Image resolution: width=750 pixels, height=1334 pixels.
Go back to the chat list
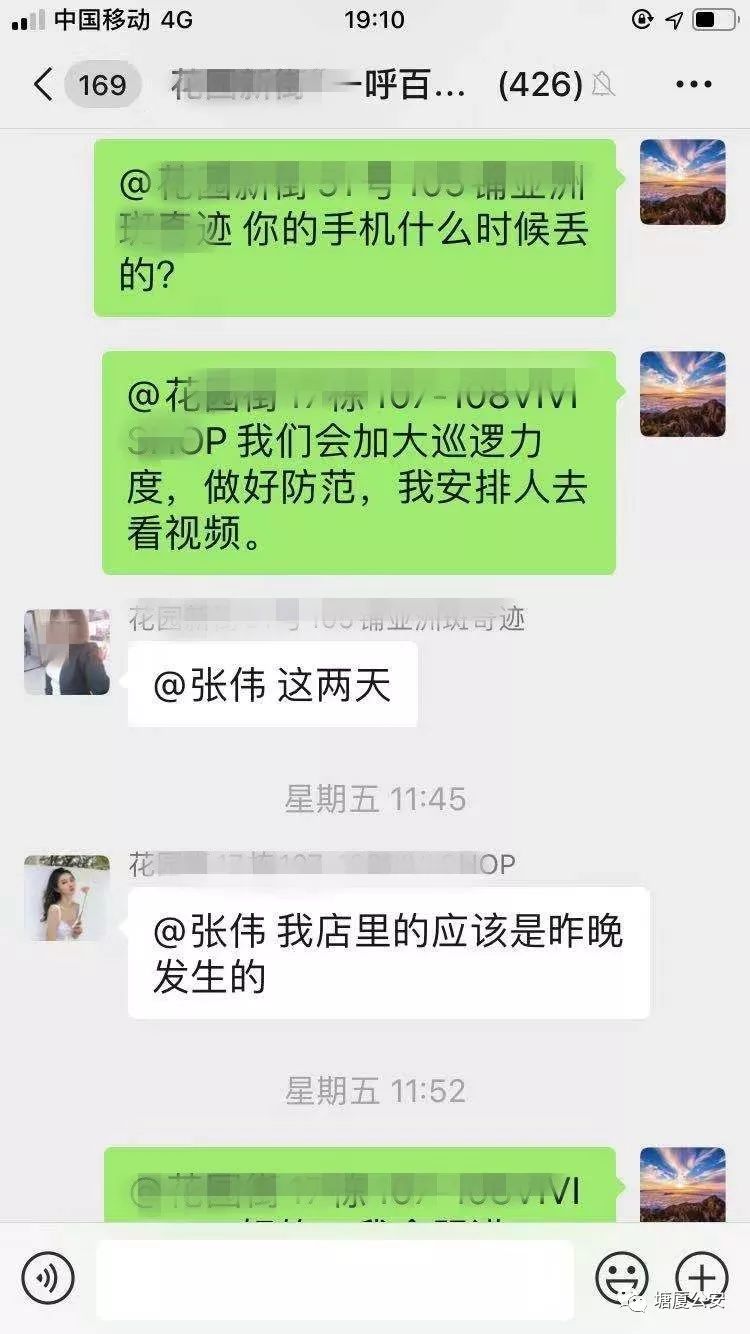coord(42,84)
